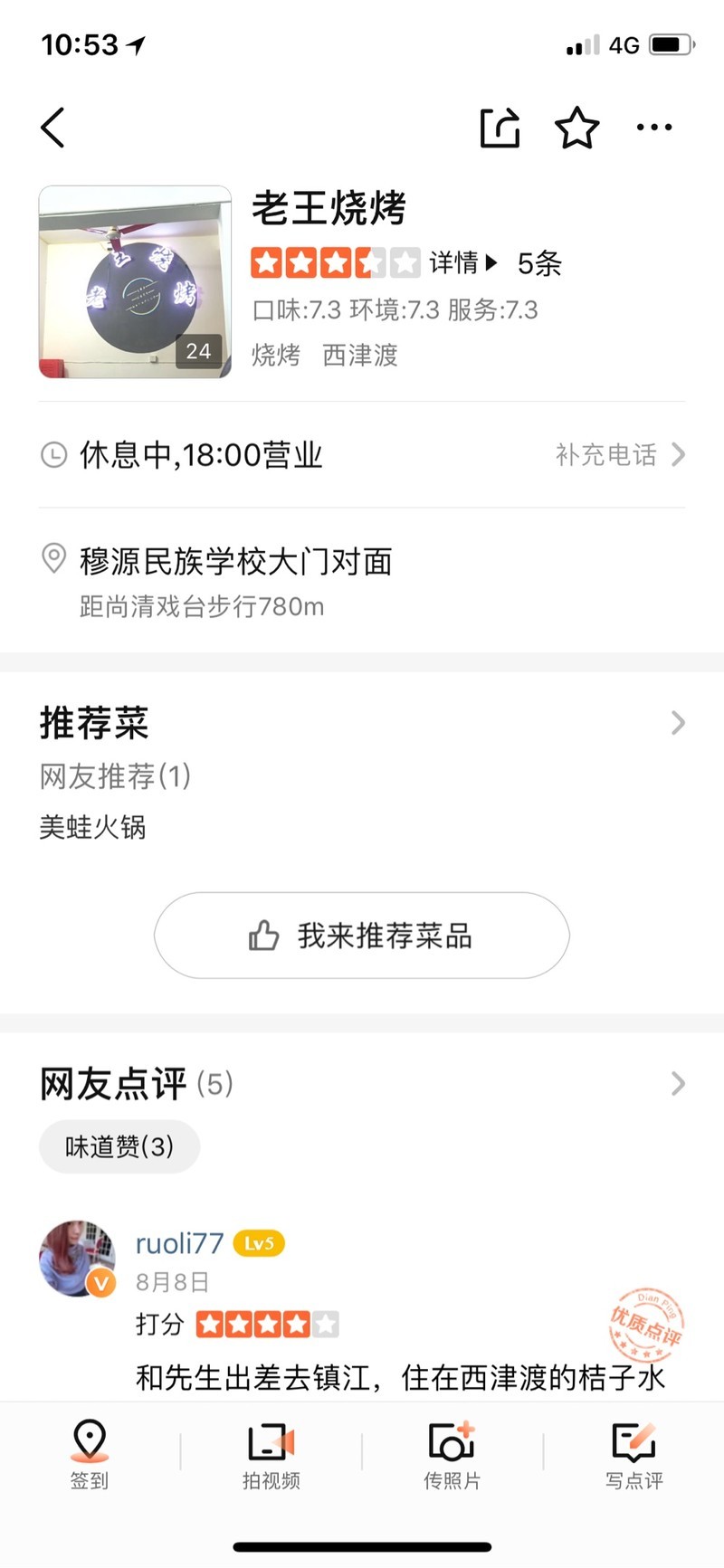Screen dimensions: 724x1568
Task: Expand the 网友点评 reviews section
Action: click(x=678, y=1083)
